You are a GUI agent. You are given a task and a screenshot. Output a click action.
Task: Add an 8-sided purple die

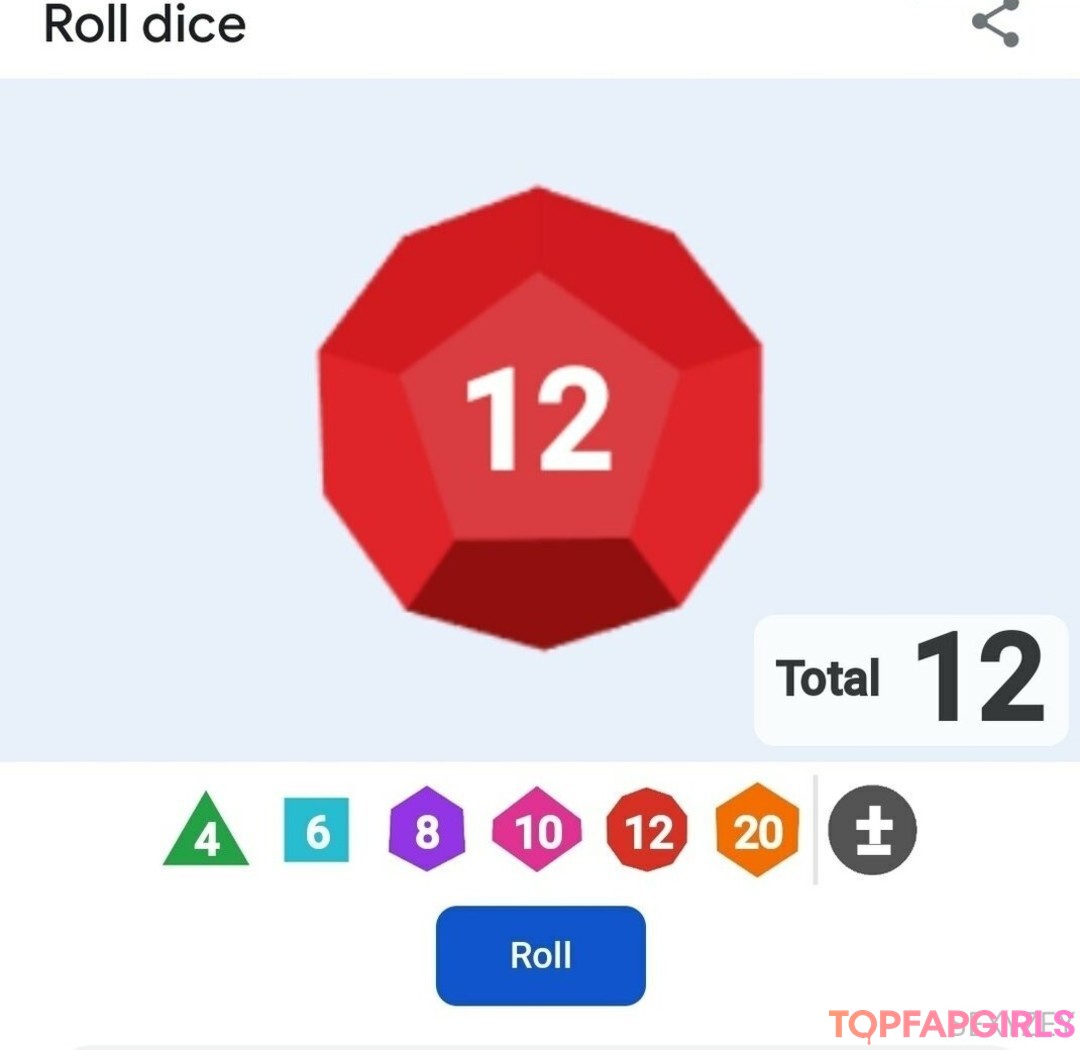point(427,830)
